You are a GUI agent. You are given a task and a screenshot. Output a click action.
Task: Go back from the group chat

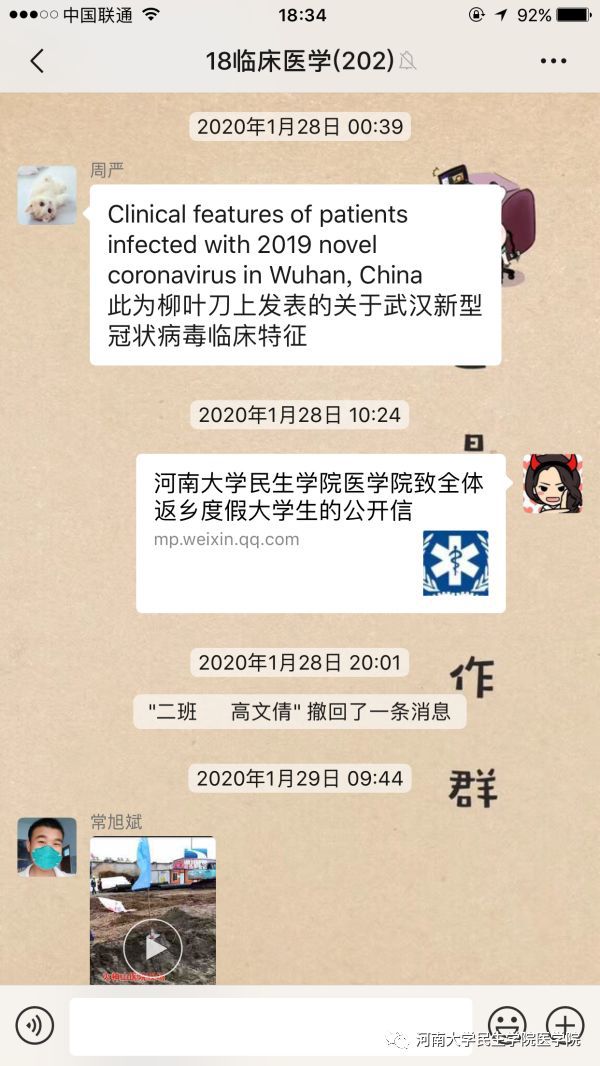pyautogui.click(x=37, y=61)
